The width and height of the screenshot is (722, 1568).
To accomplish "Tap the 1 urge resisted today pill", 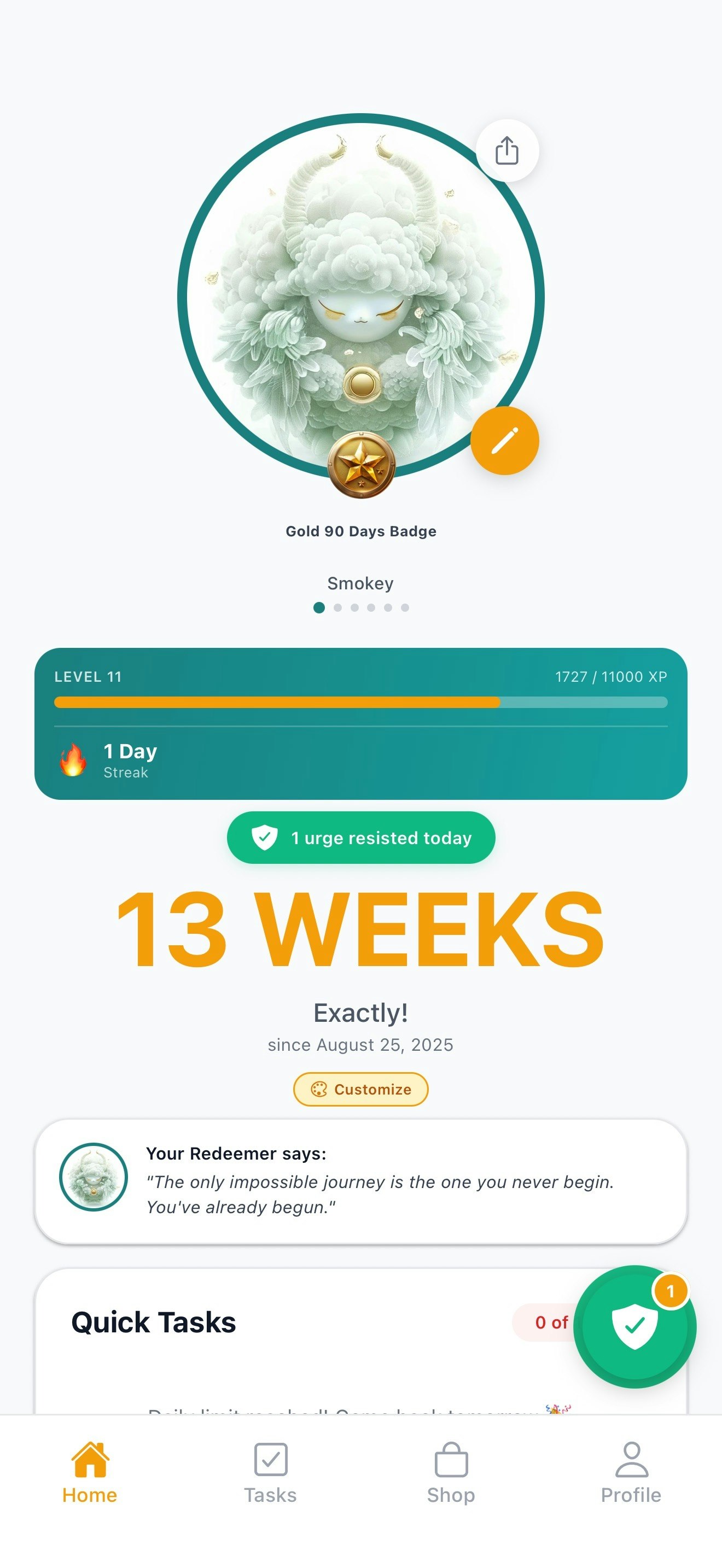I will click(361, 838).
